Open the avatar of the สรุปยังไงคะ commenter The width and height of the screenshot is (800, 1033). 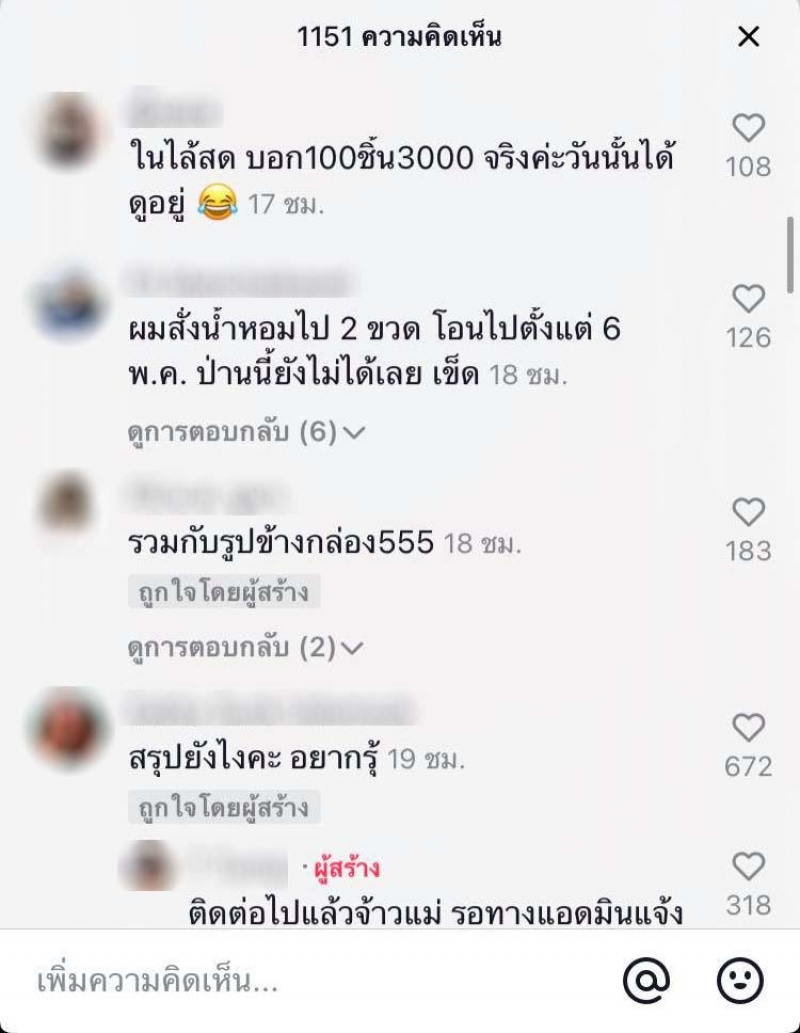68,728
